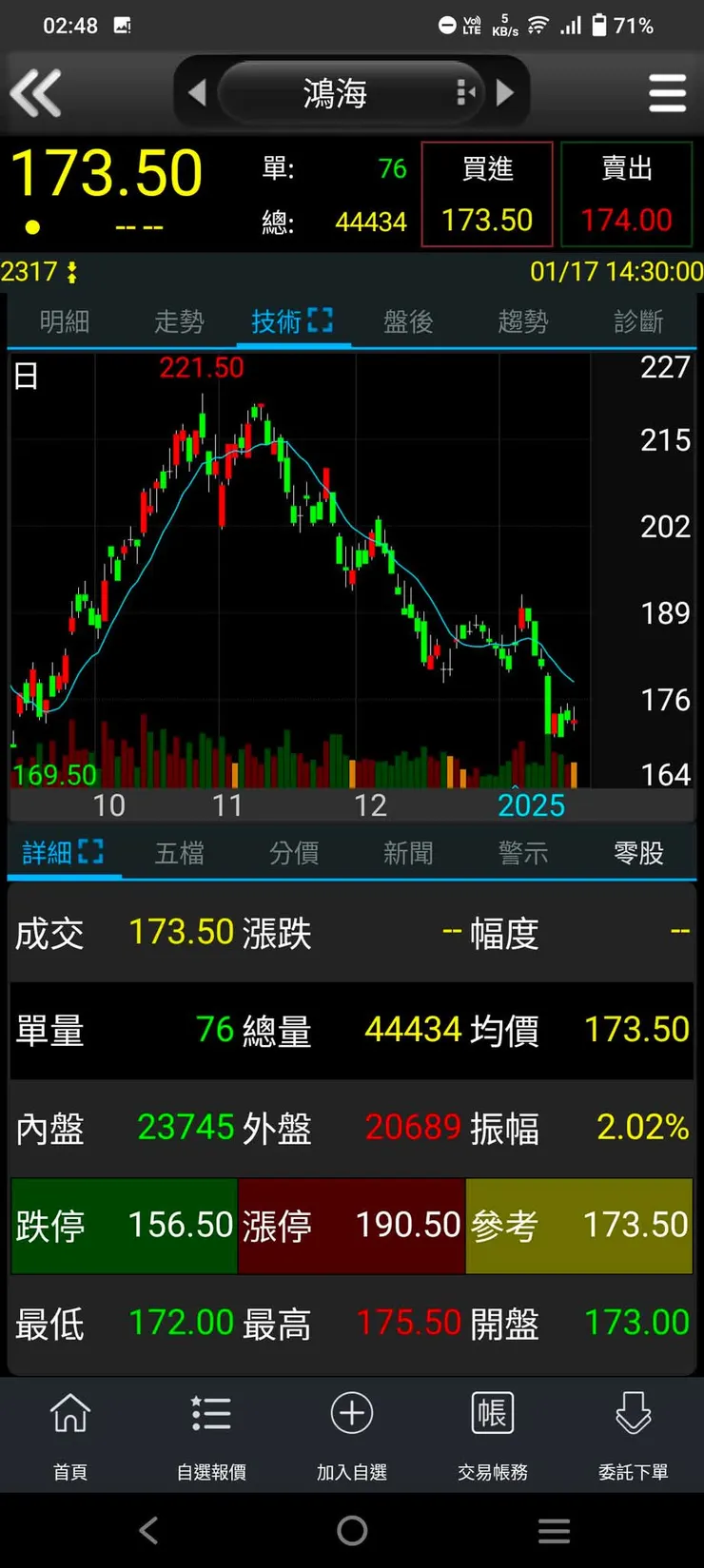Go back with the double-arrow icon
Image resolution: width=704 pixels, height=1568 pixels.
pyautogui.click(x=36, y=92)
